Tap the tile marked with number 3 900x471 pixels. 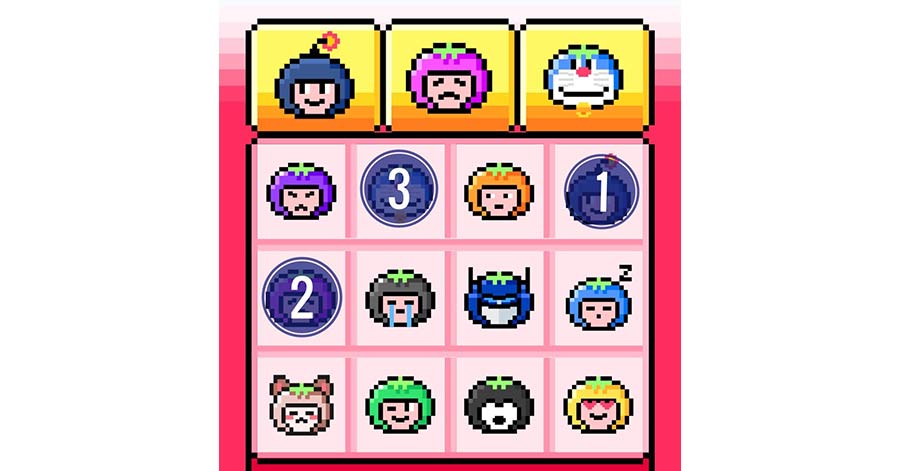(x=399, y=189)
